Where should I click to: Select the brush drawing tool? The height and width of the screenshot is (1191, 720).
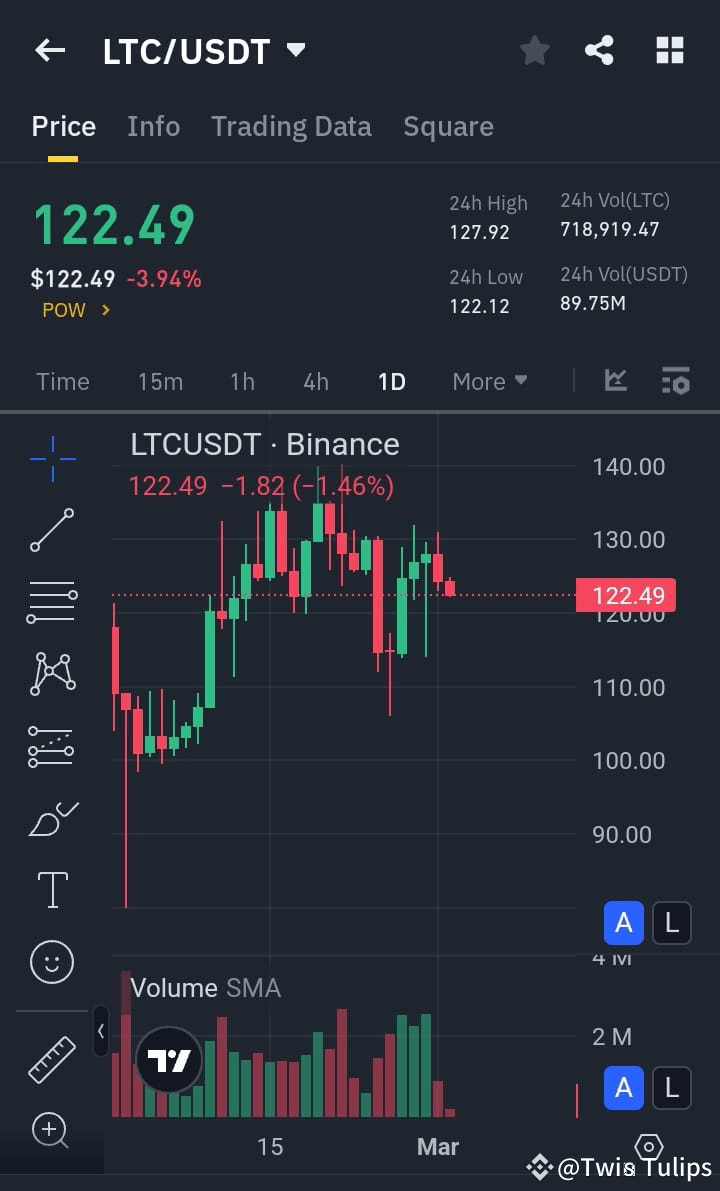[52, 818]
